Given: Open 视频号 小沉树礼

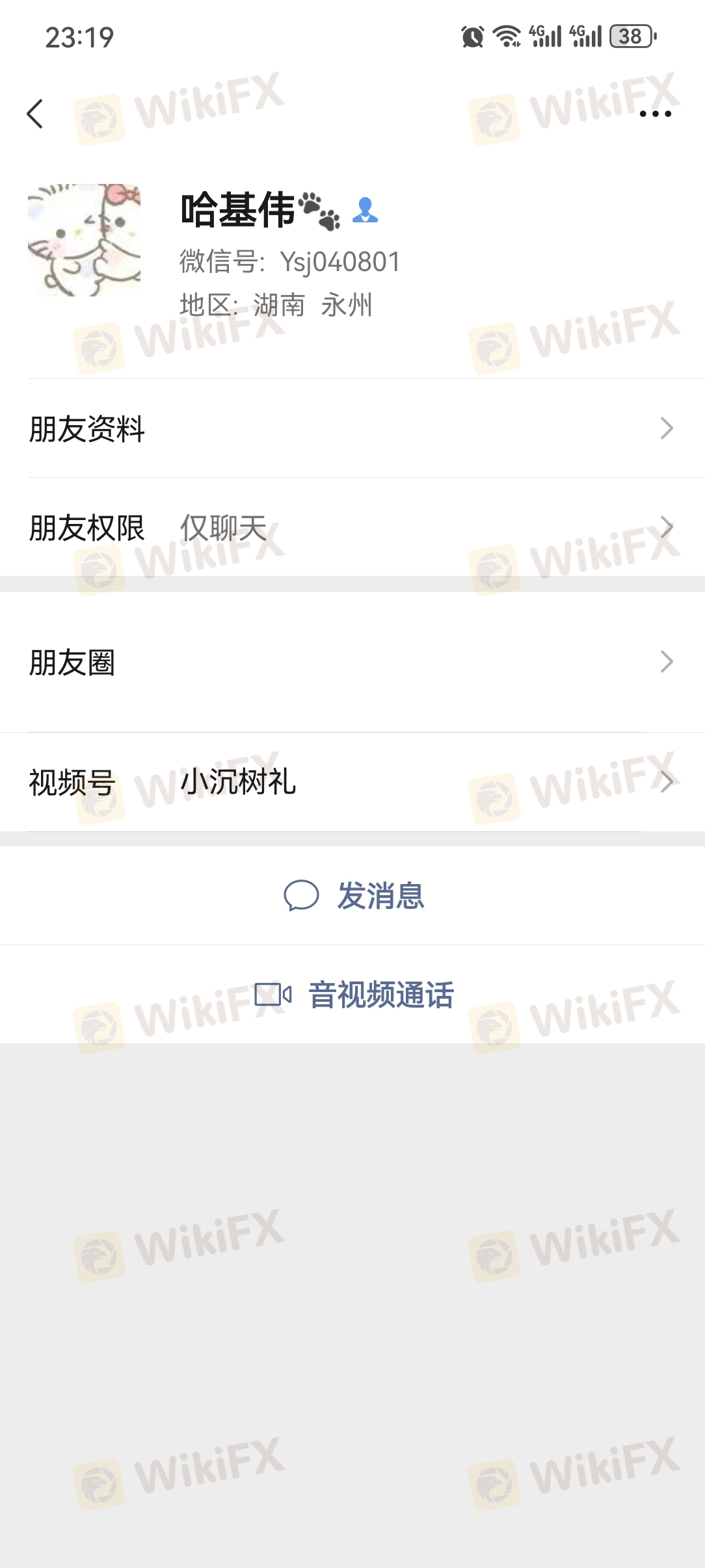Looking at the screenshot, I should [x=351, y=782].
